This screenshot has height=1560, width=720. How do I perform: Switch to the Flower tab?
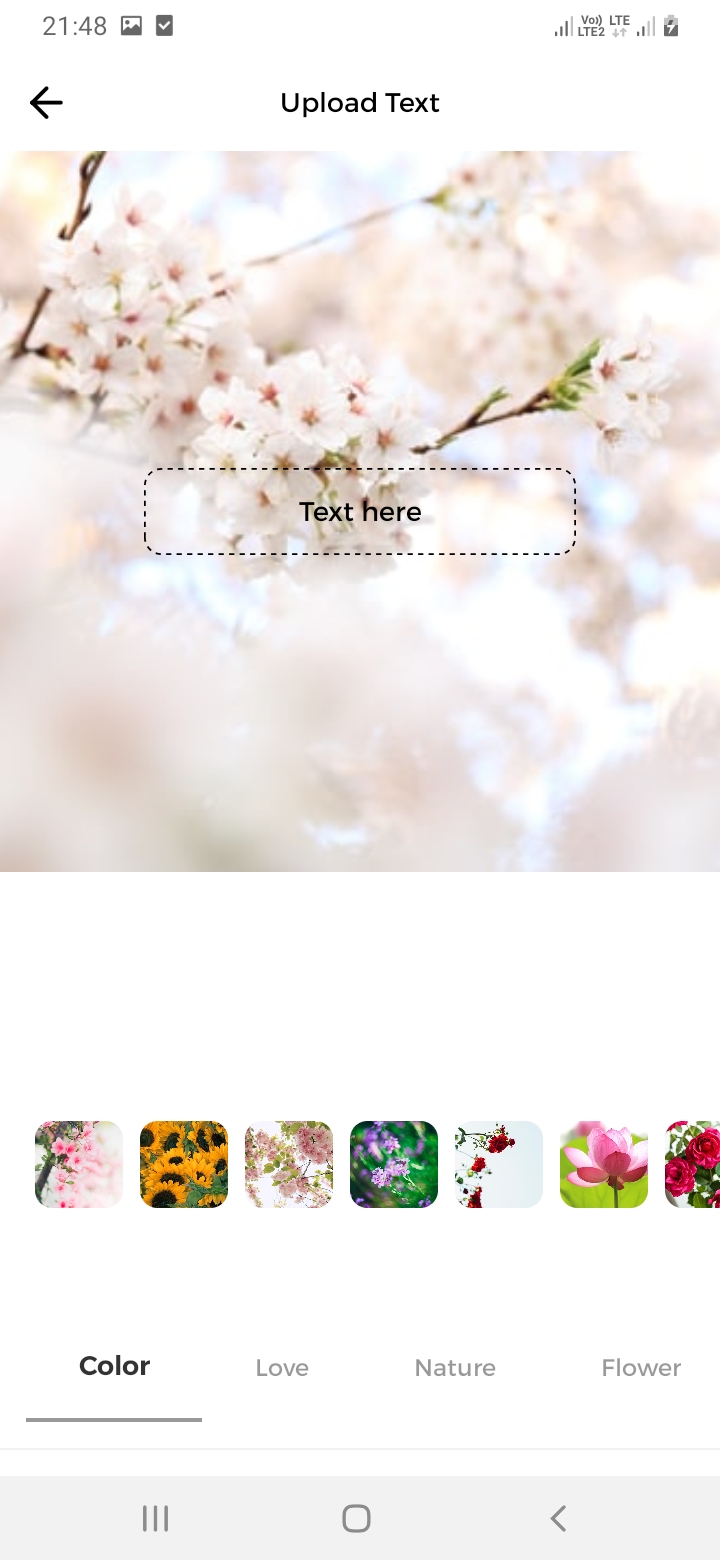(x=641, y=1368)
